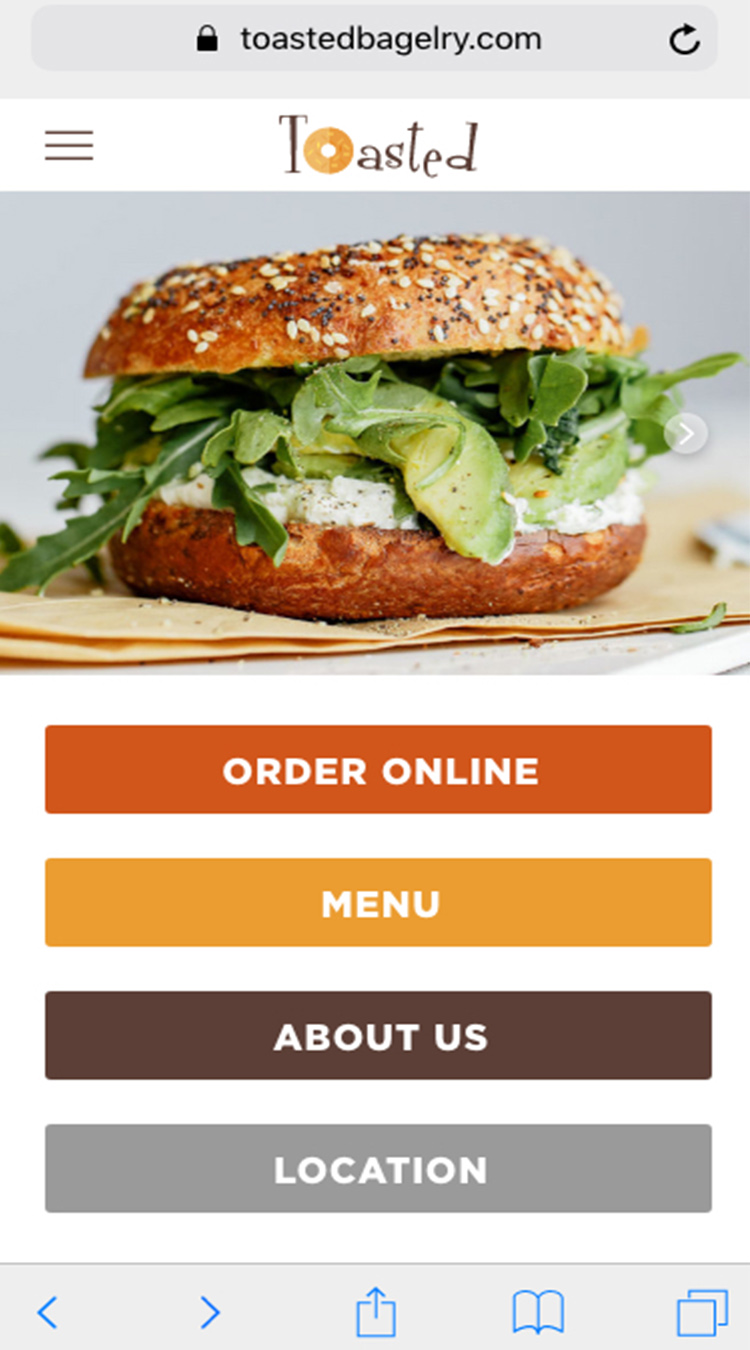Open the hamburger menu
Viewport: 750px width, 1350px height.
click(69, 146)
